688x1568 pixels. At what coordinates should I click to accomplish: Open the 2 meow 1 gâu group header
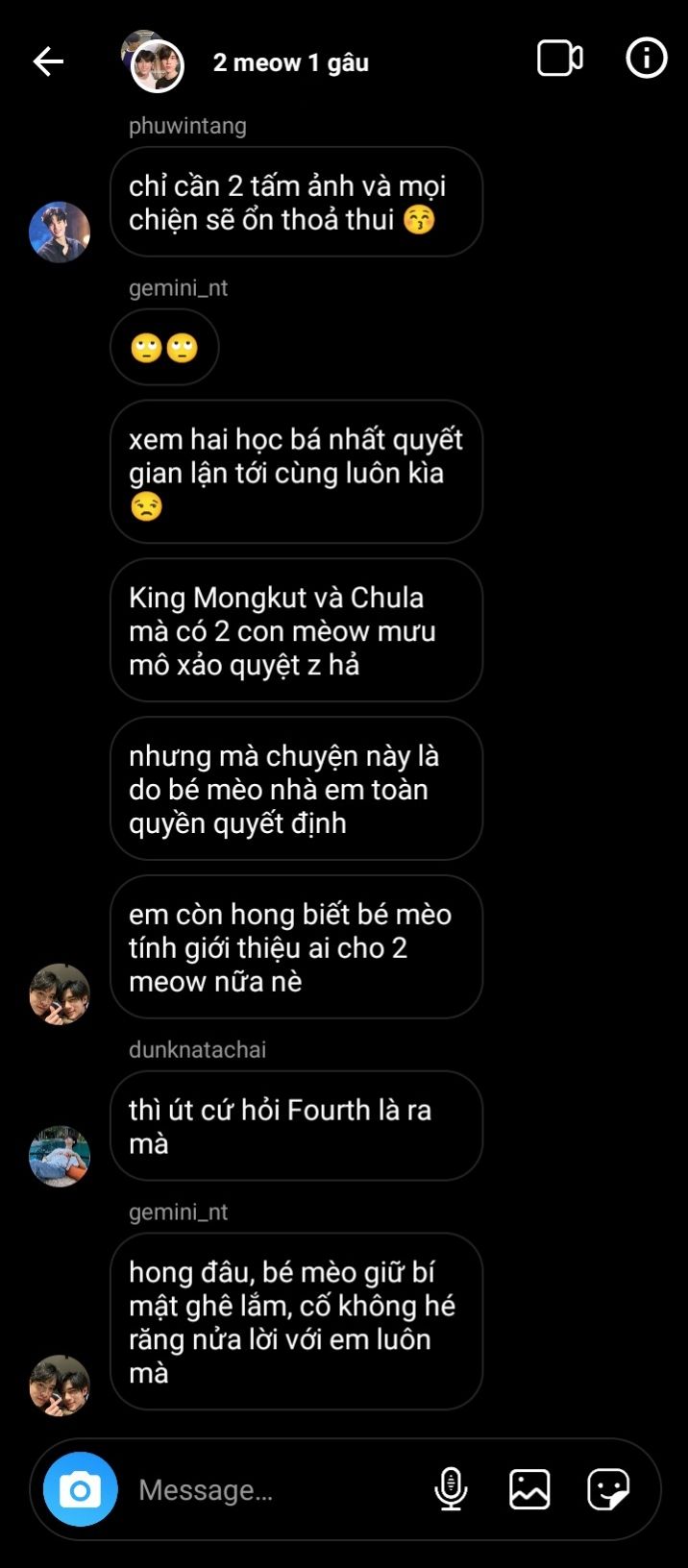click(289, 62)
